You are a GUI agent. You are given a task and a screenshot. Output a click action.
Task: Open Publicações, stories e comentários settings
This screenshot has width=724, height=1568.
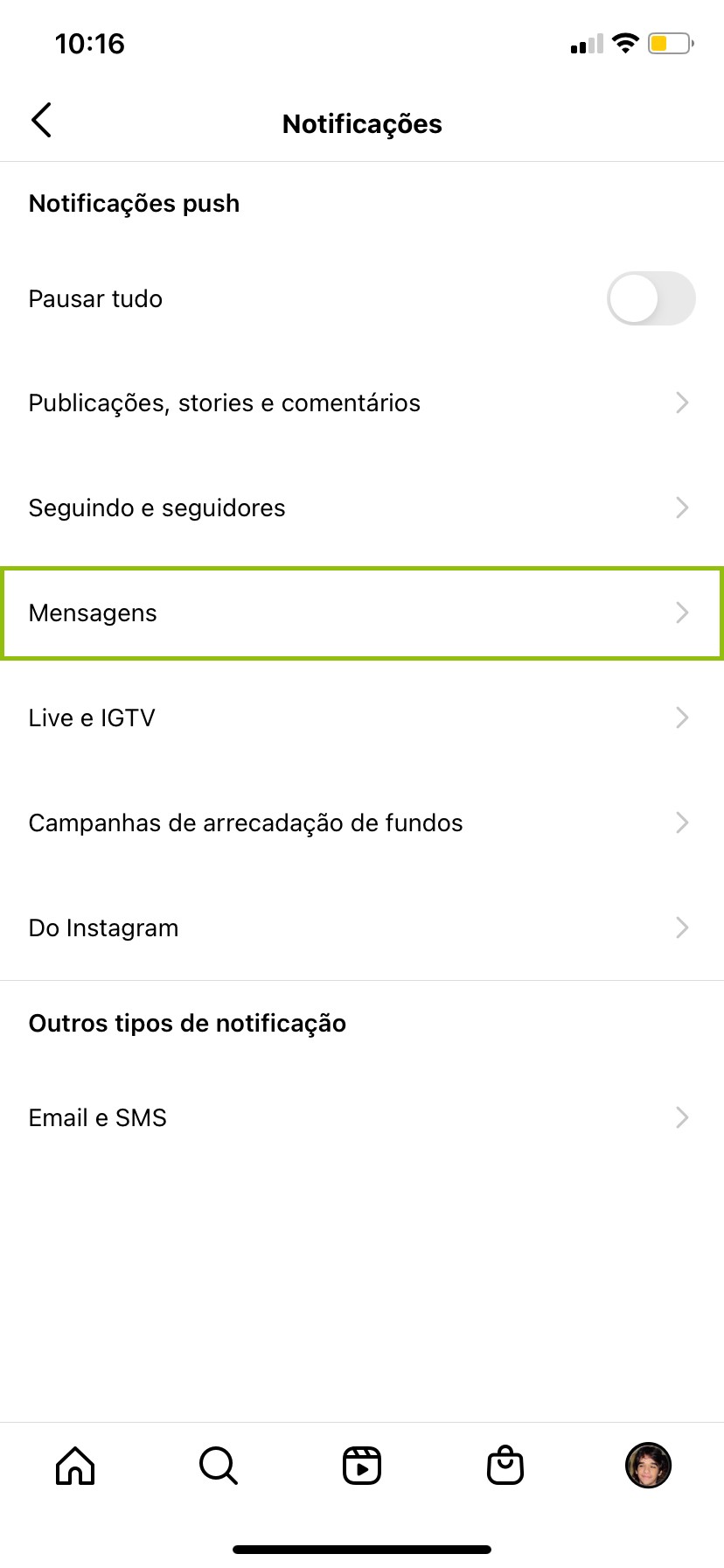(361, 402)
